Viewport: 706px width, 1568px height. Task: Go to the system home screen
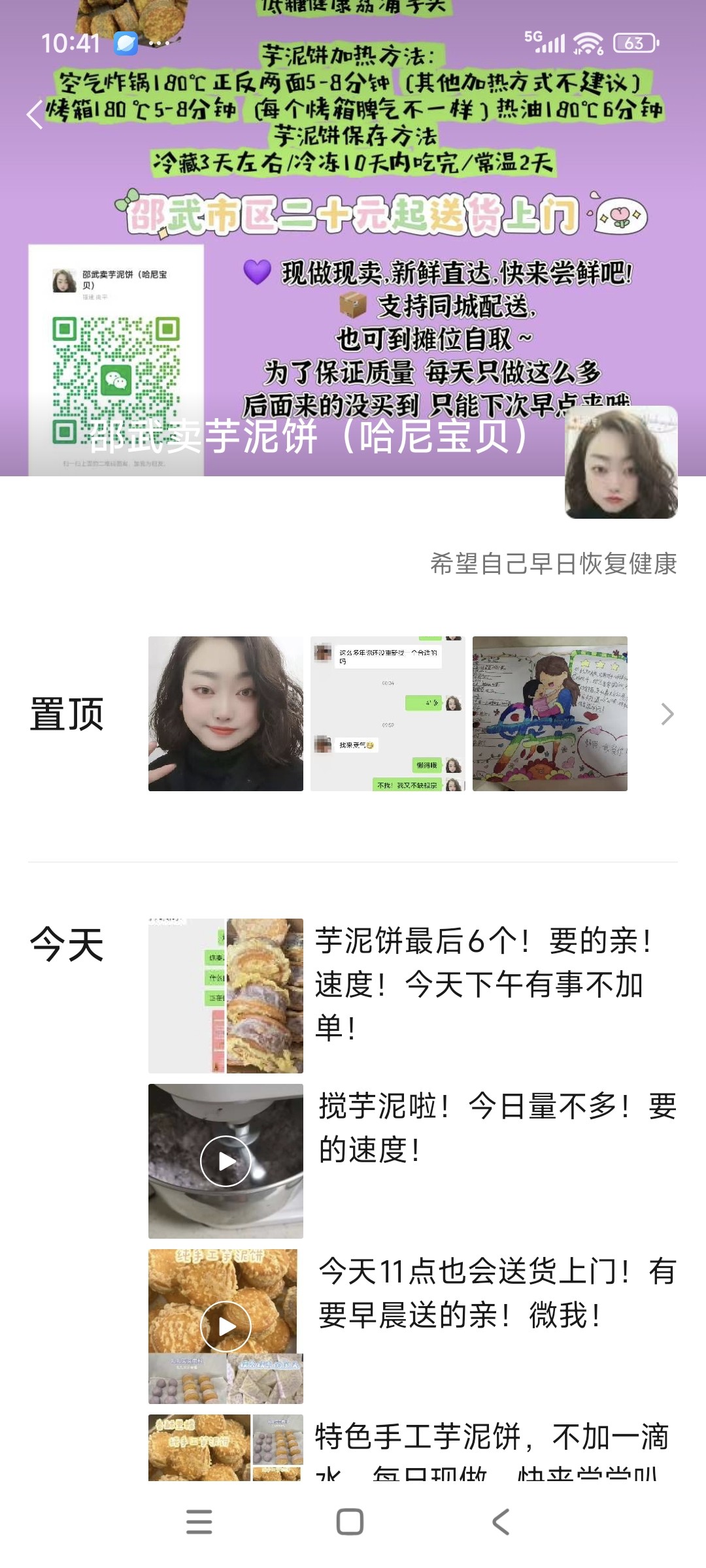pyautogui.click(x=350, y=1522)
